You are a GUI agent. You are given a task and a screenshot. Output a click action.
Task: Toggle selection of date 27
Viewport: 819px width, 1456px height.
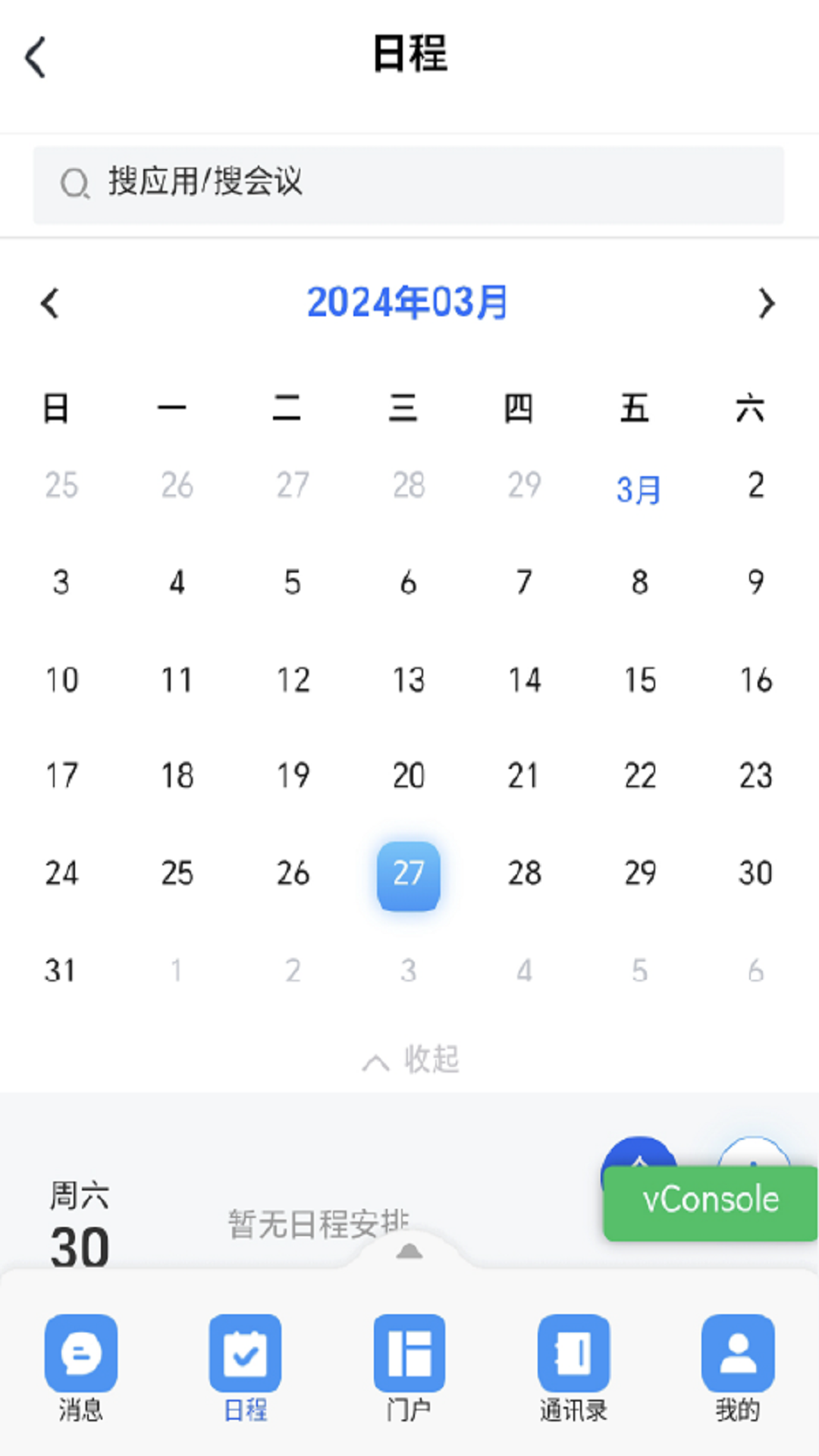(x=409, y=874)
